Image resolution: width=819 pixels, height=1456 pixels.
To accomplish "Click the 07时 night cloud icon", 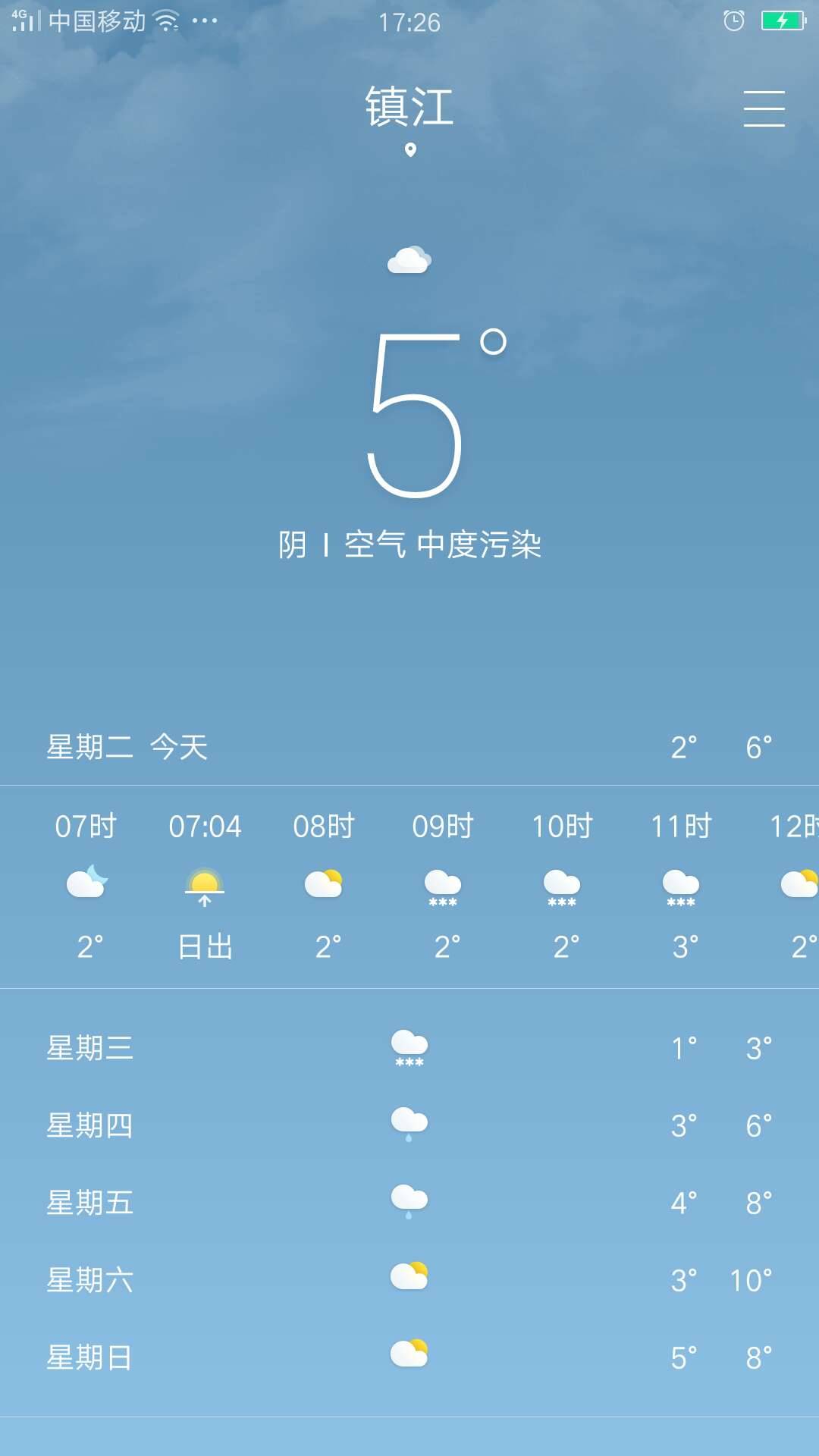I will point(86,883).
